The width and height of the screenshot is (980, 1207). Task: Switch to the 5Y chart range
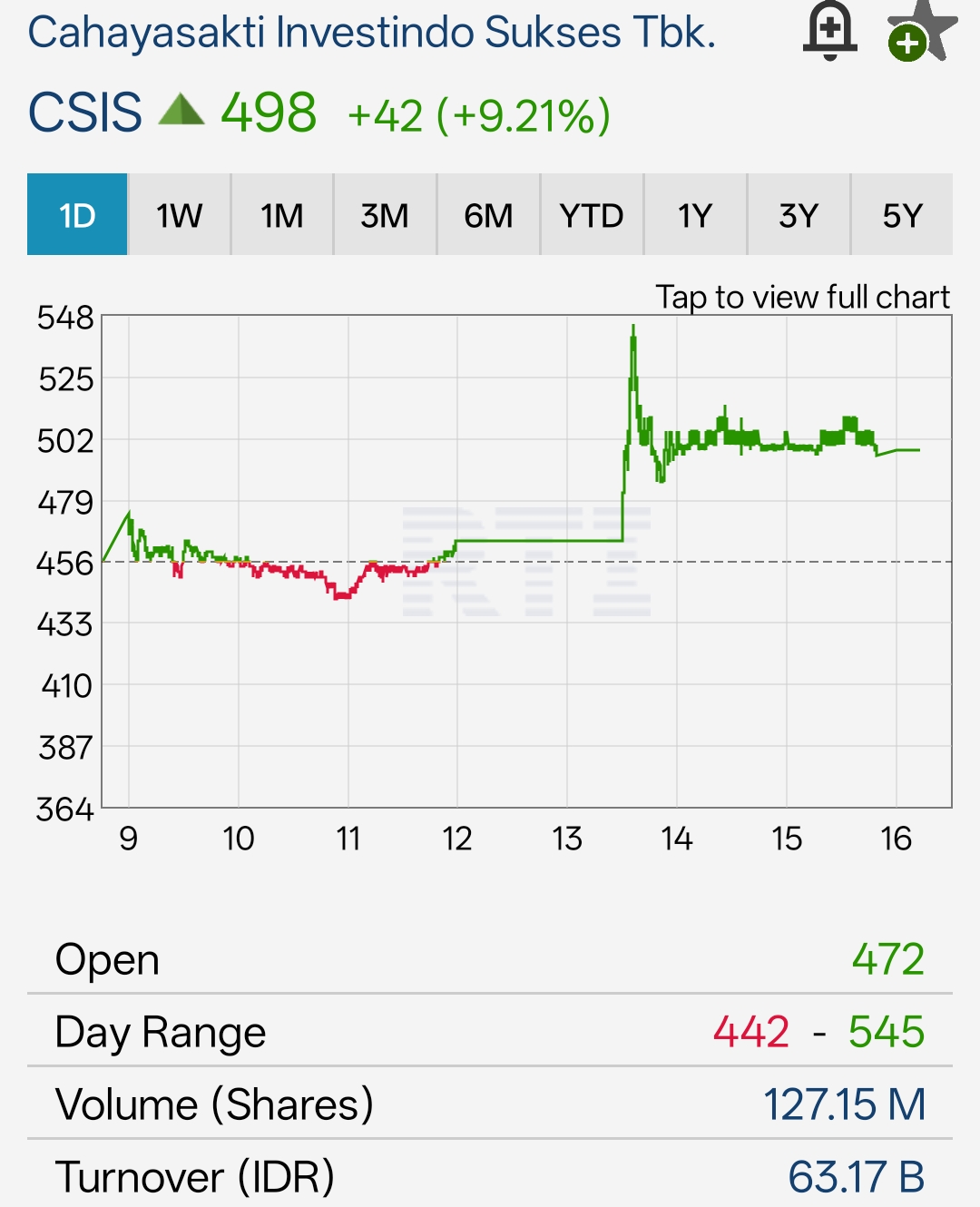tap(902, 215)
